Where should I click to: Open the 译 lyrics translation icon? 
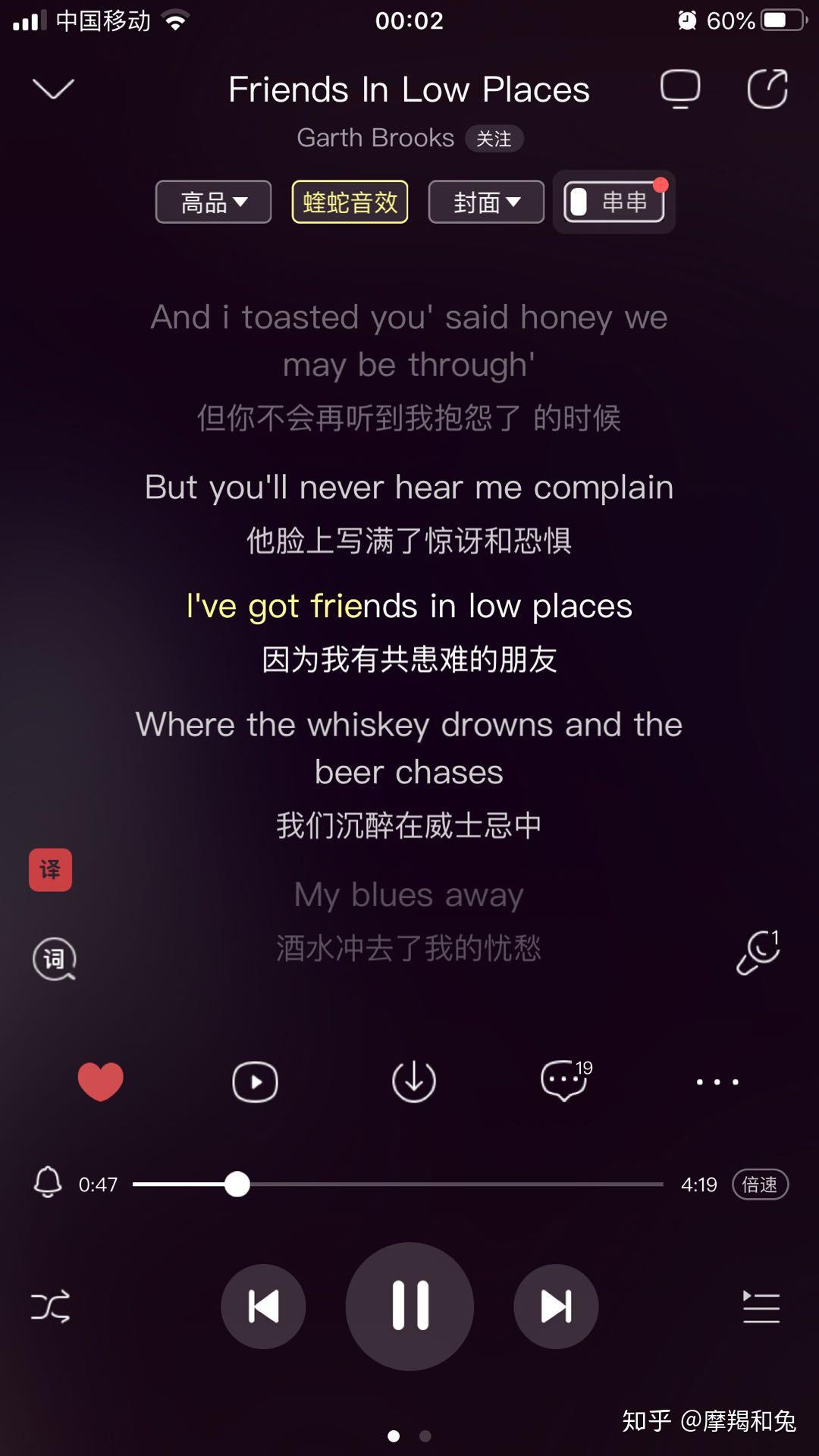(50, 870)
